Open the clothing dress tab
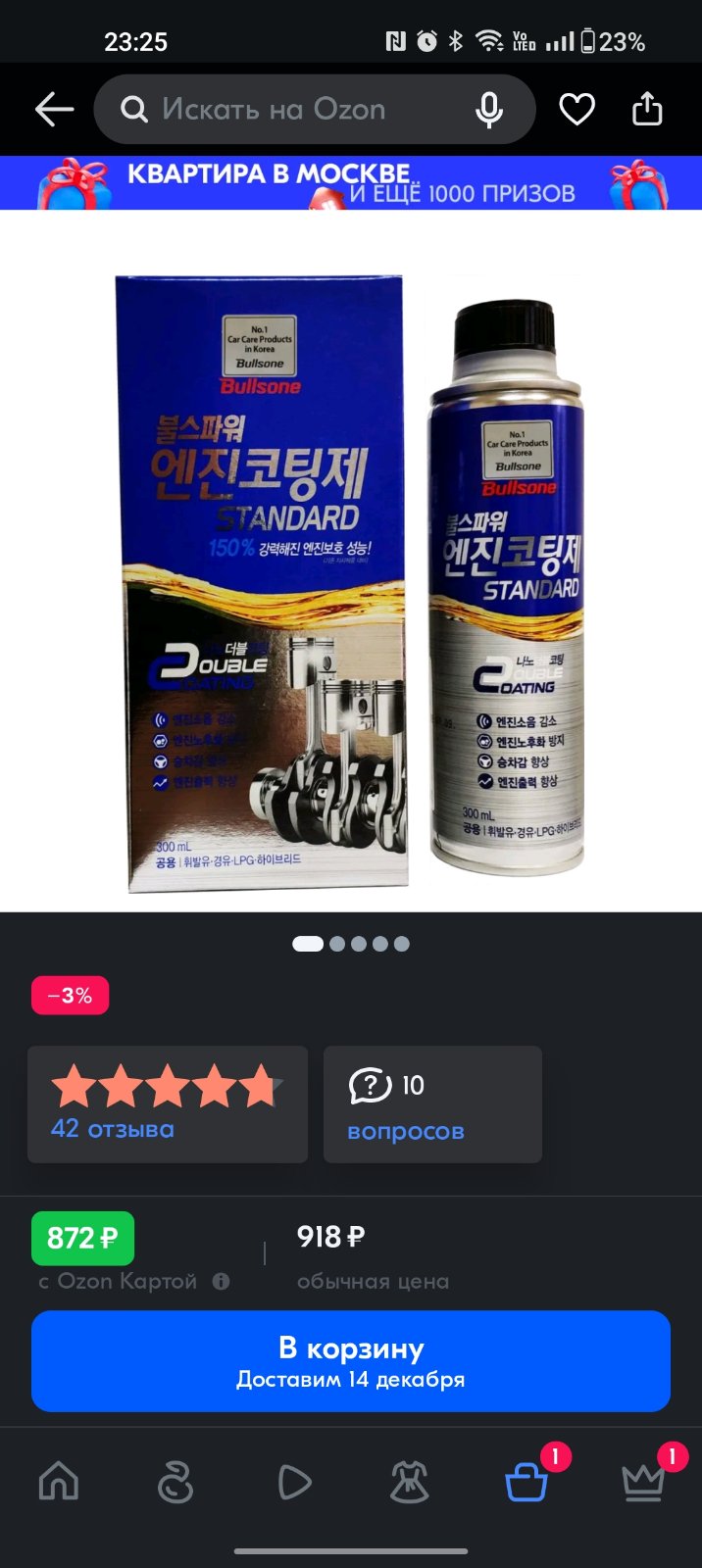The width and height of the screenshot is (702, 1568). point(410,1482)
